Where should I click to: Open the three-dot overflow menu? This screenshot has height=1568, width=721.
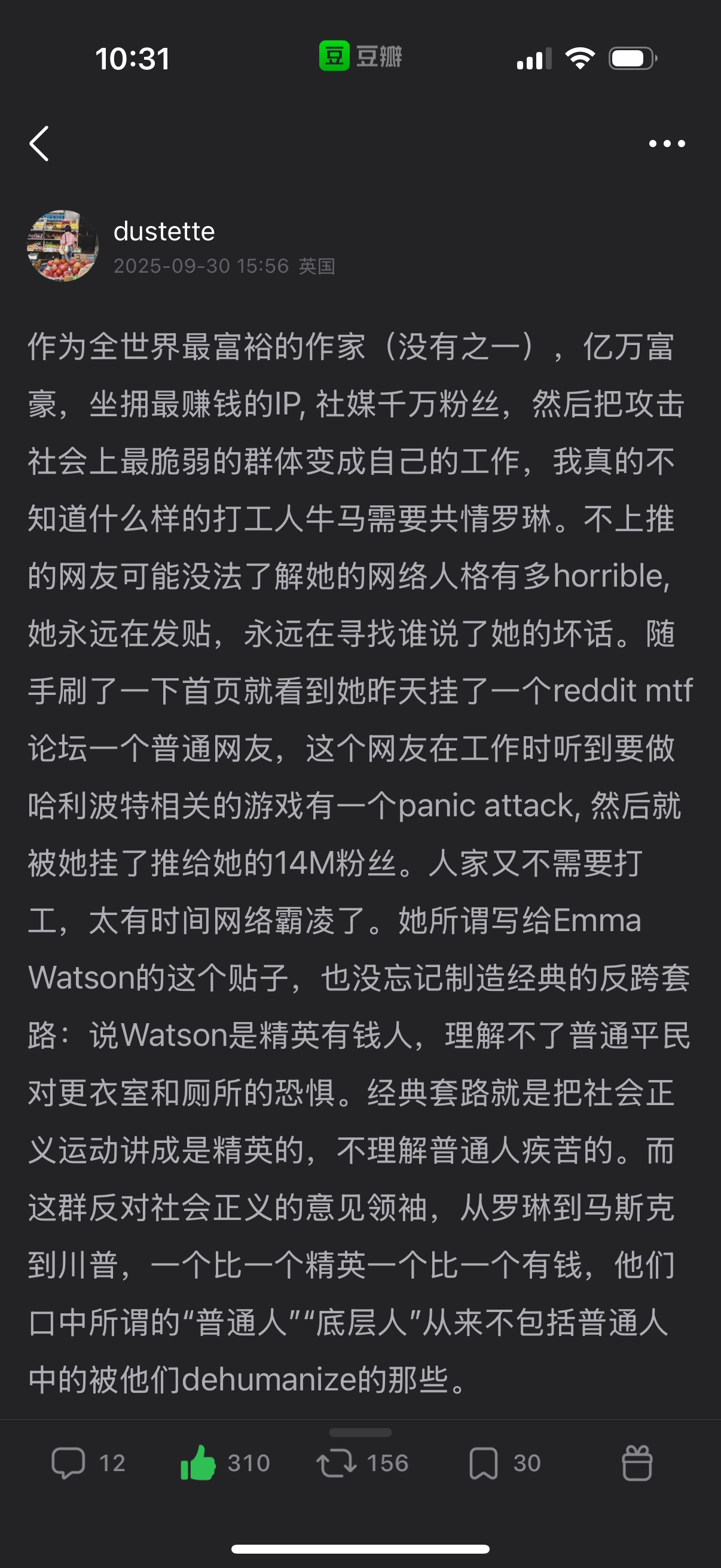[x=666, y=144]
